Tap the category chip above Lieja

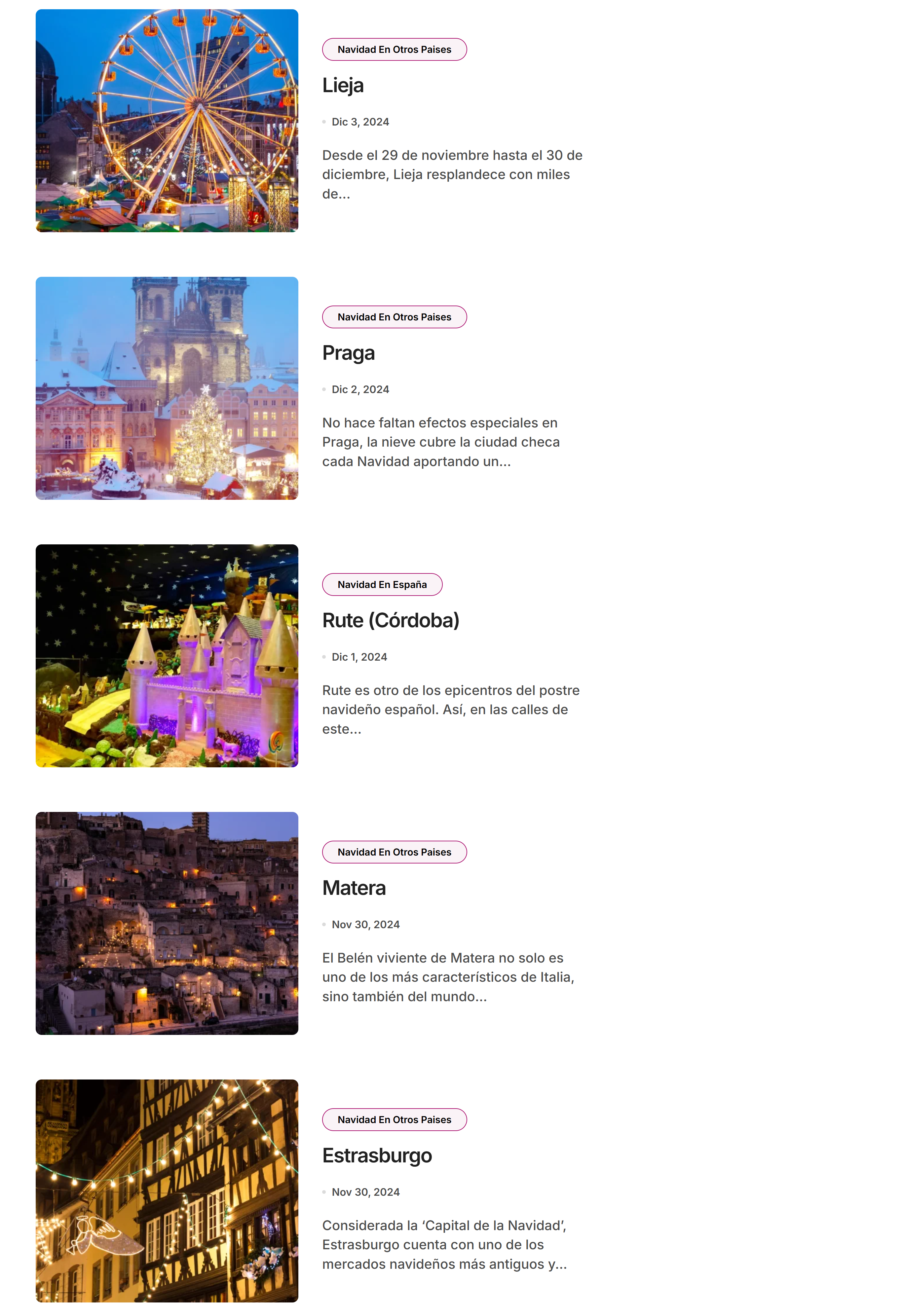pyautogui.click(x=394, y=50)
